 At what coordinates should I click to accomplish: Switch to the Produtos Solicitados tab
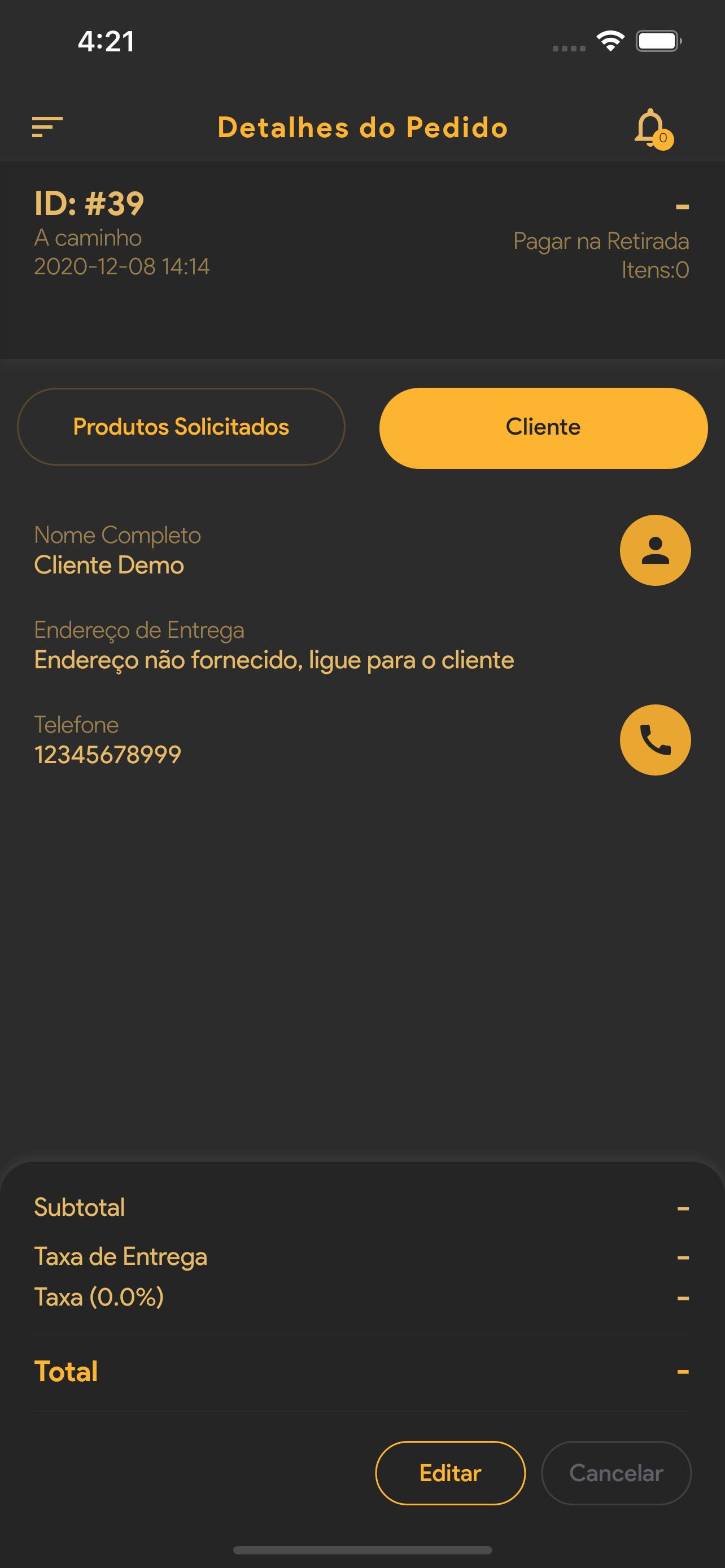coord(181,427)
